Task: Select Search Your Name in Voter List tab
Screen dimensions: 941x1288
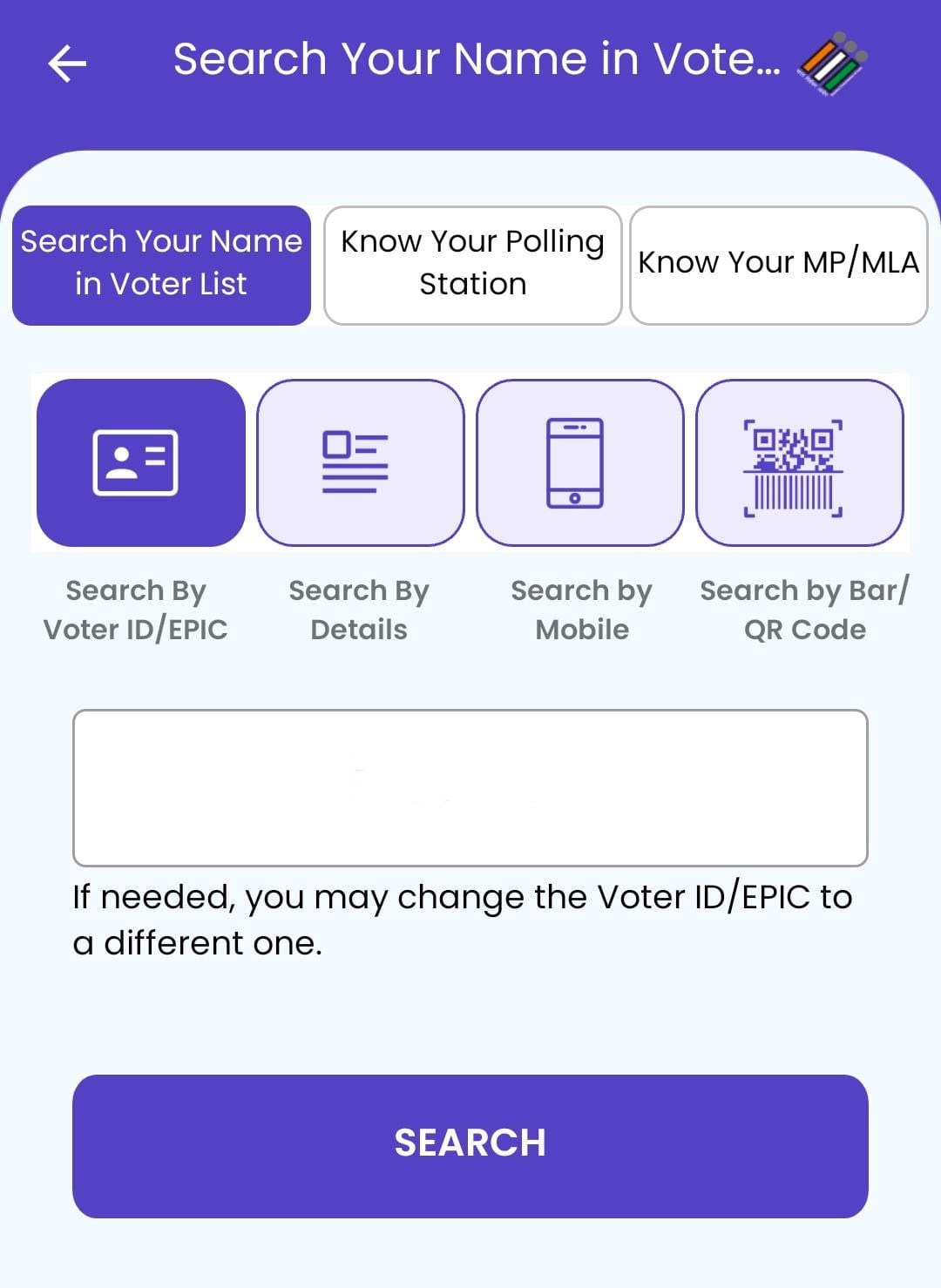Action: click(x=161, y=265)
